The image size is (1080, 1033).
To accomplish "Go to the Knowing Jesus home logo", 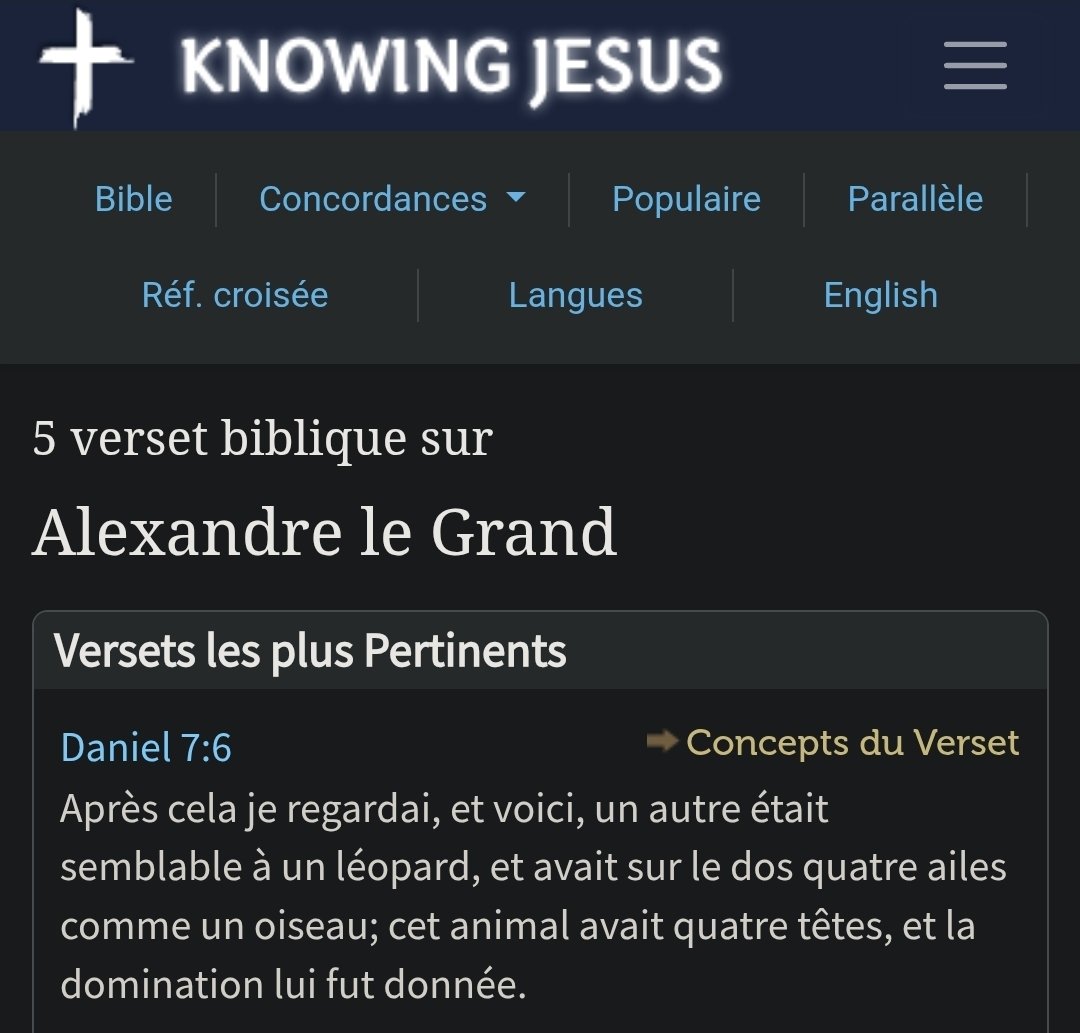I will pos(380,66).
